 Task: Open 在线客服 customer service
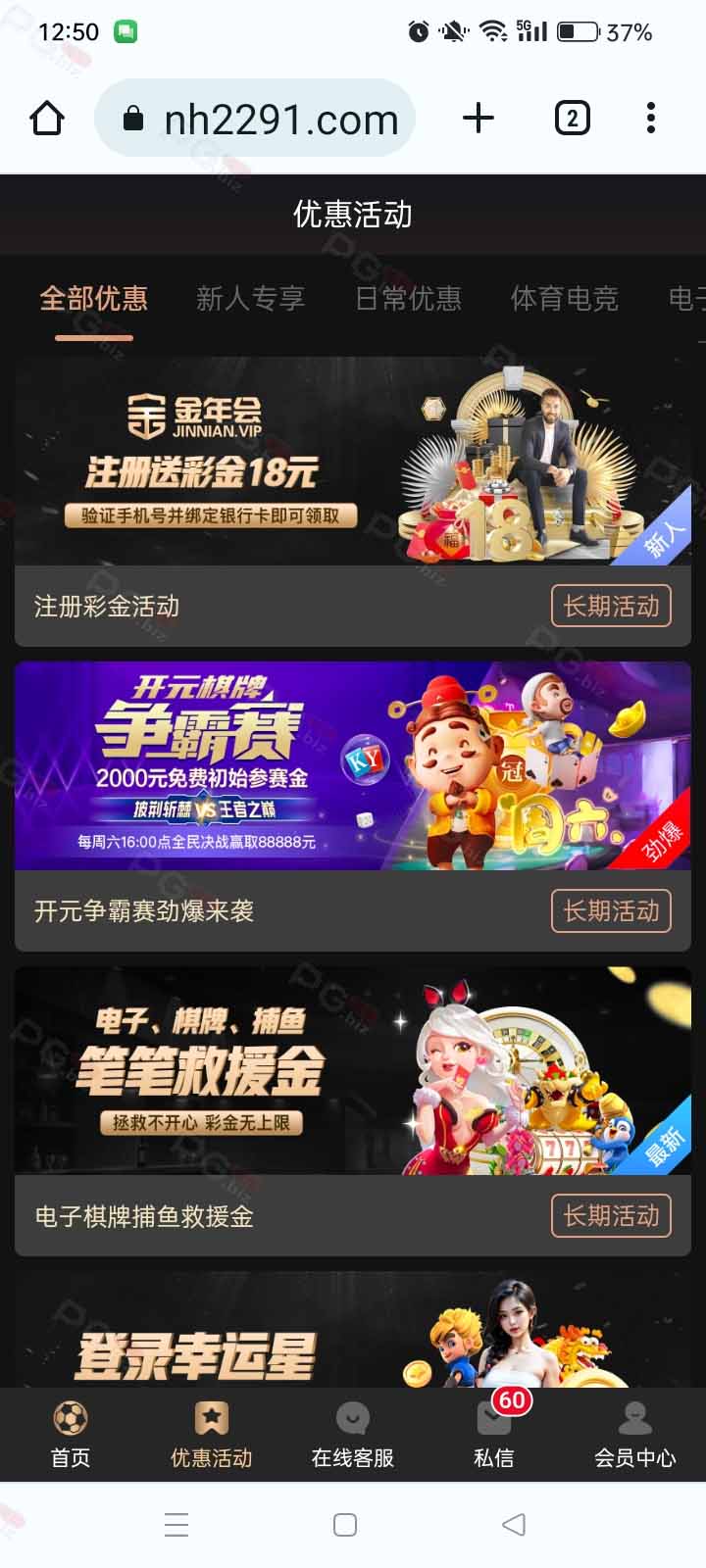click(x=353, y=1435)
